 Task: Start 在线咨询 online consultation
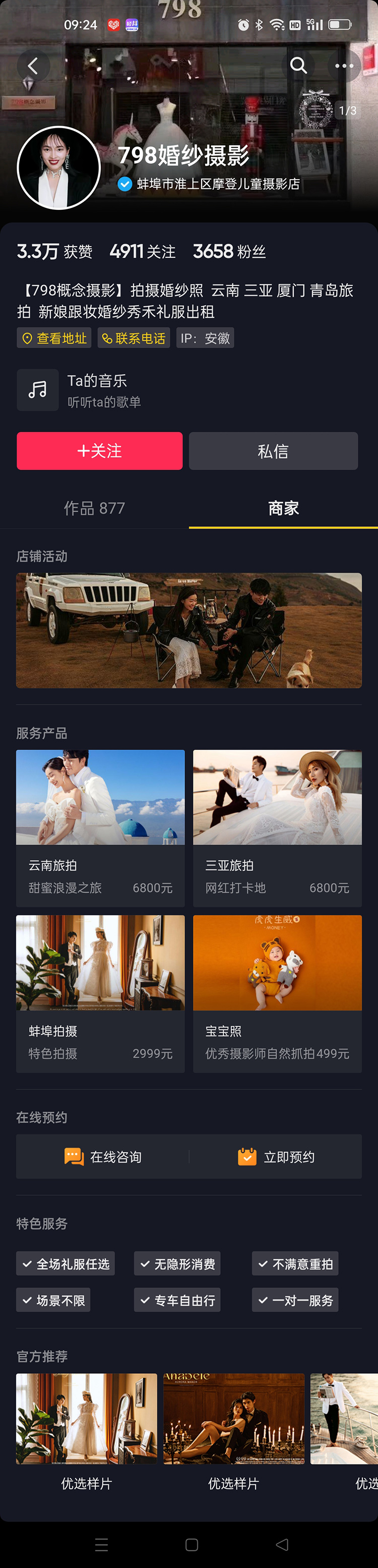(103, 1156)
